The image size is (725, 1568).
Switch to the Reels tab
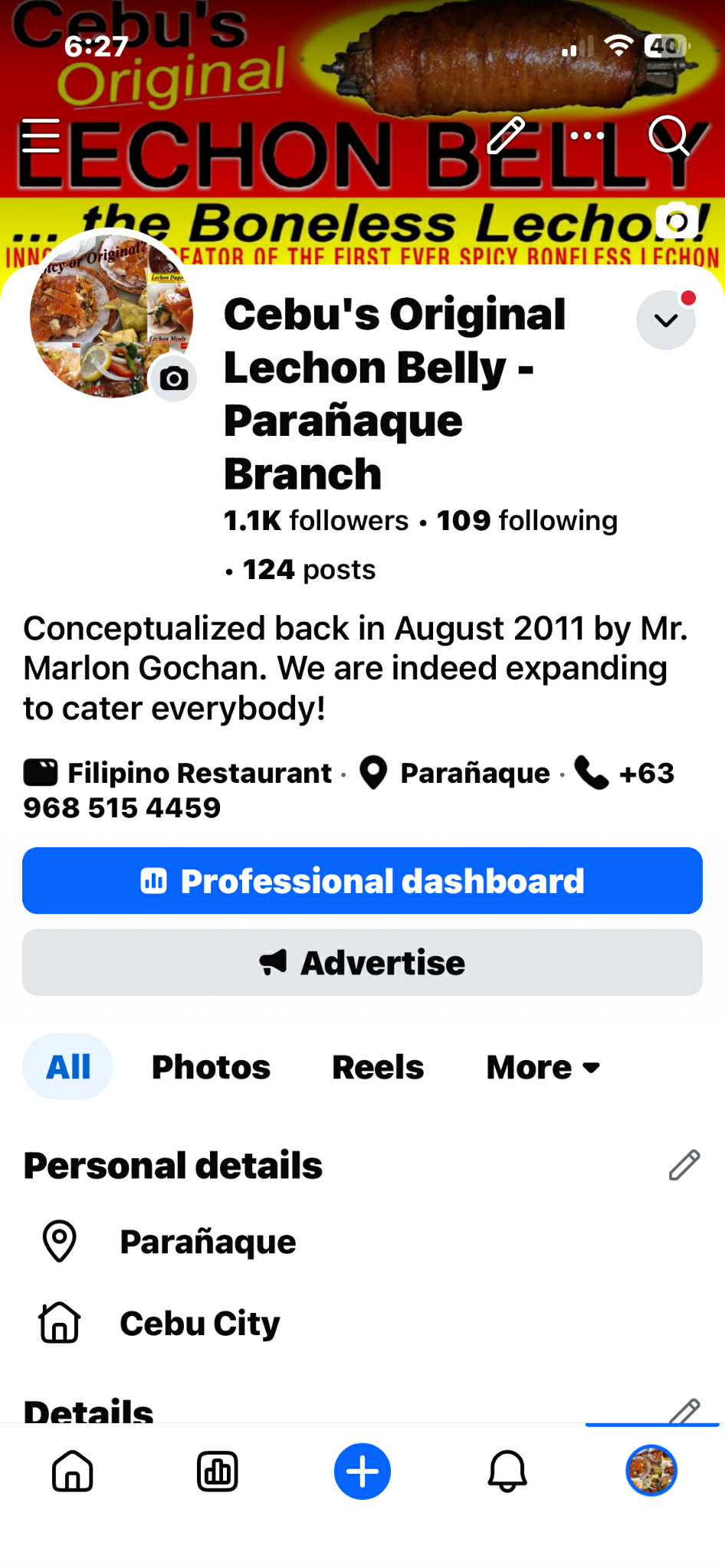378,1066
